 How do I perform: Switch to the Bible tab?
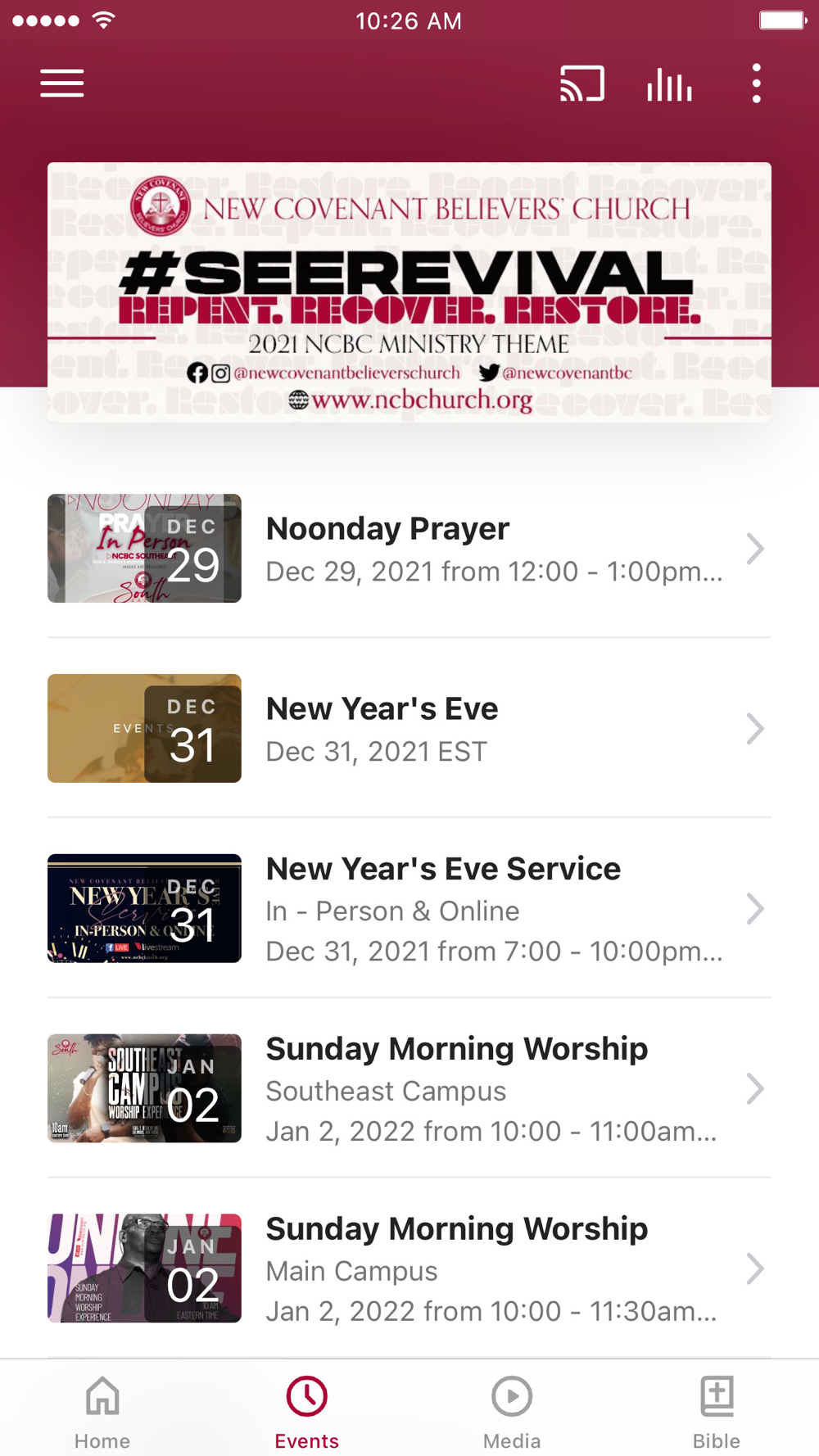[717, 1410]
